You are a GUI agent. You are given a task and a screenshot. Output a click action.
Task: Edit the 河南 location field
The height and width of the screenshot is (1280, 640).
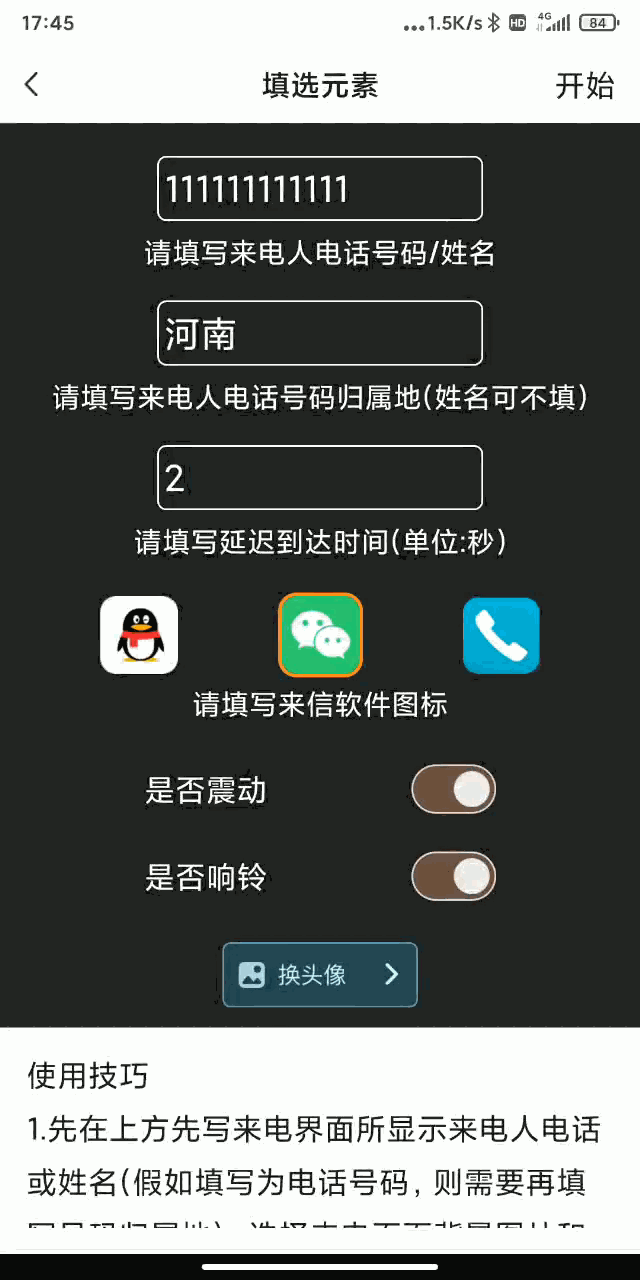coord(320,333)
